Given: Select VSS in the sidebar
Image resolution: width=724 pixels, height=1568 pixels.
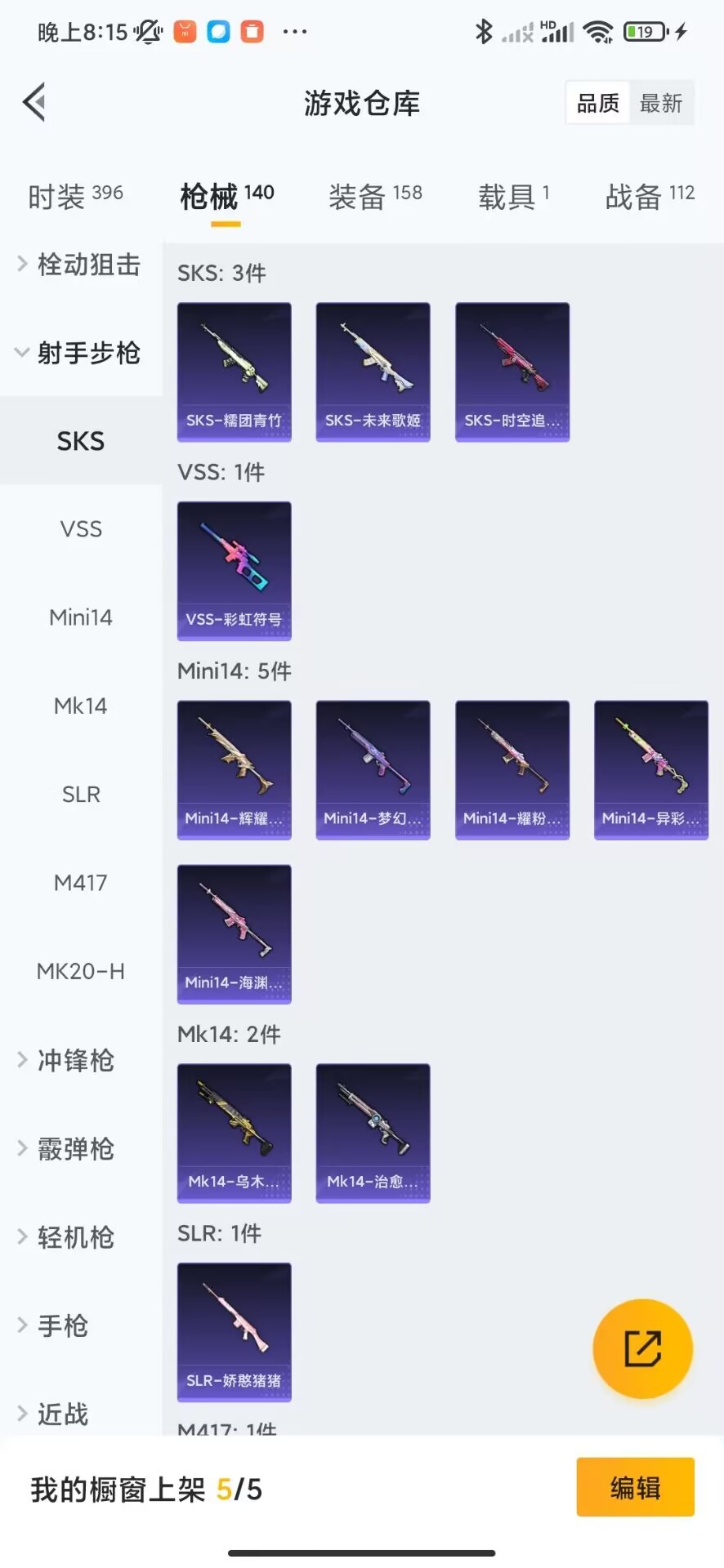Looking at the screenshot, I should (81, 529).
